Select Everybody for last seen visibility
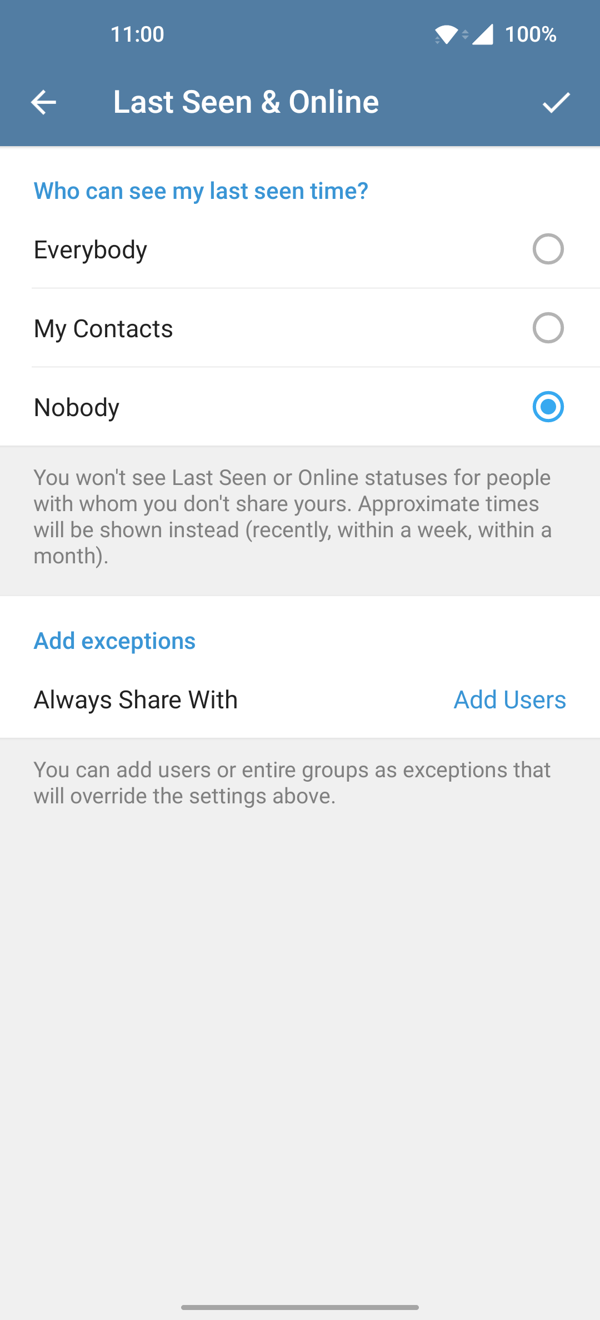This screenshot has width=600, height=1320. coord(547,249)
